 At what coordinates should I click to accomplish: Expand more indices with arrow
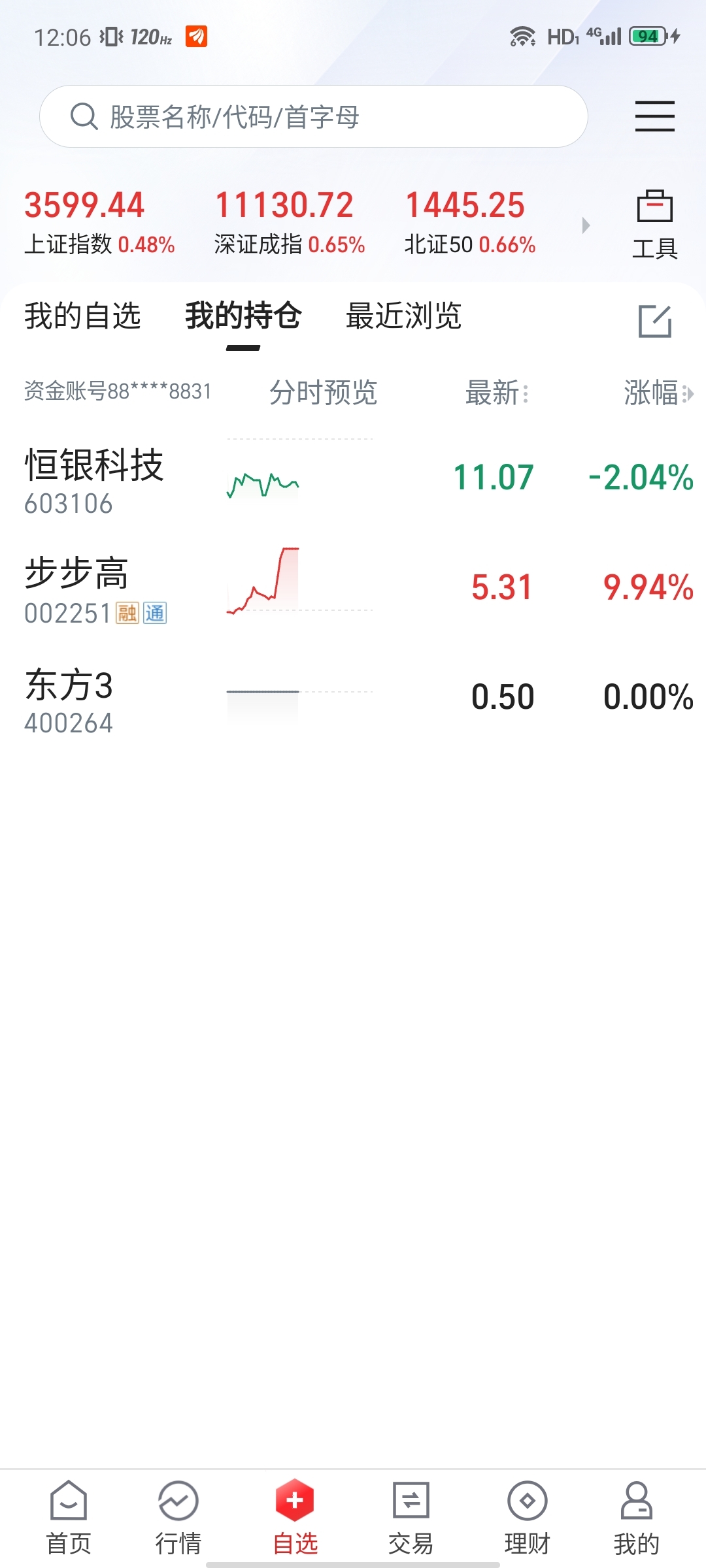coord(586,225)
